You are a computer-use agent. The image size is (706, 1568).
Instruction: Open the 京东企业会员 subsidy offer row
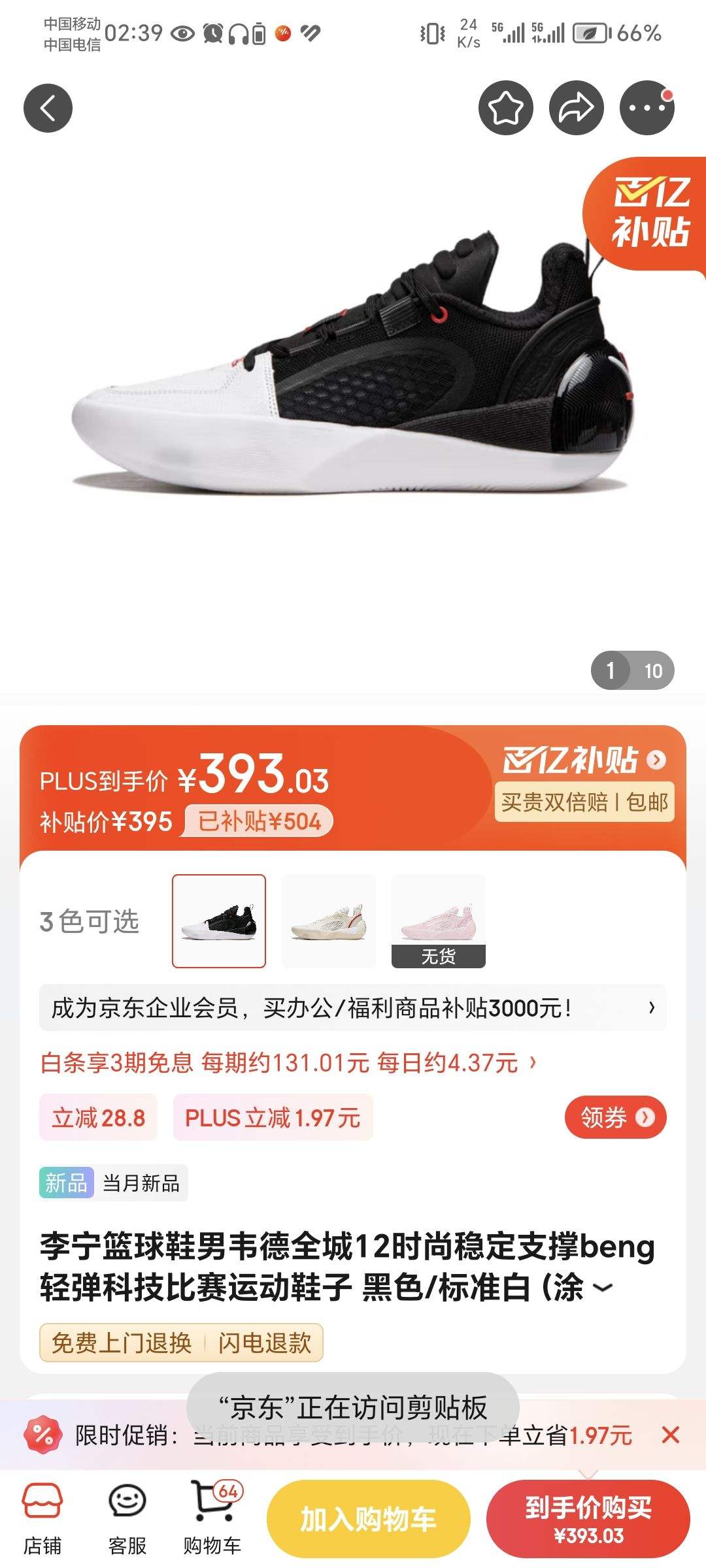353,1008
